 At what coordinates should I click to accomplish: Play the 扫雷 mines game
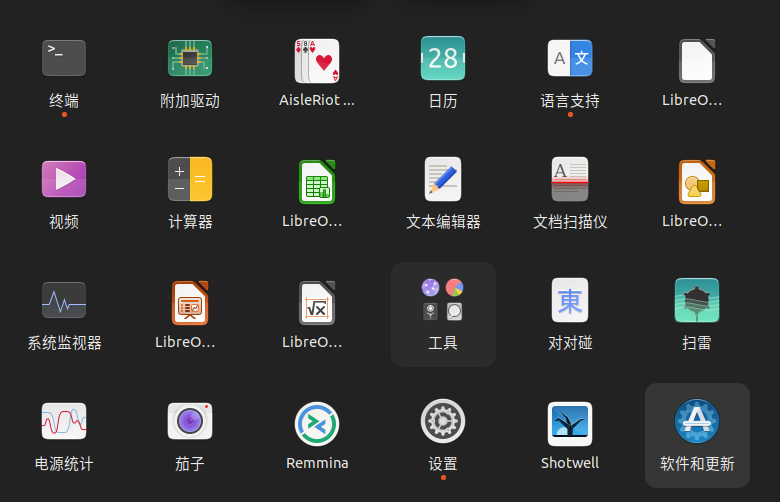tap(696, 302)
